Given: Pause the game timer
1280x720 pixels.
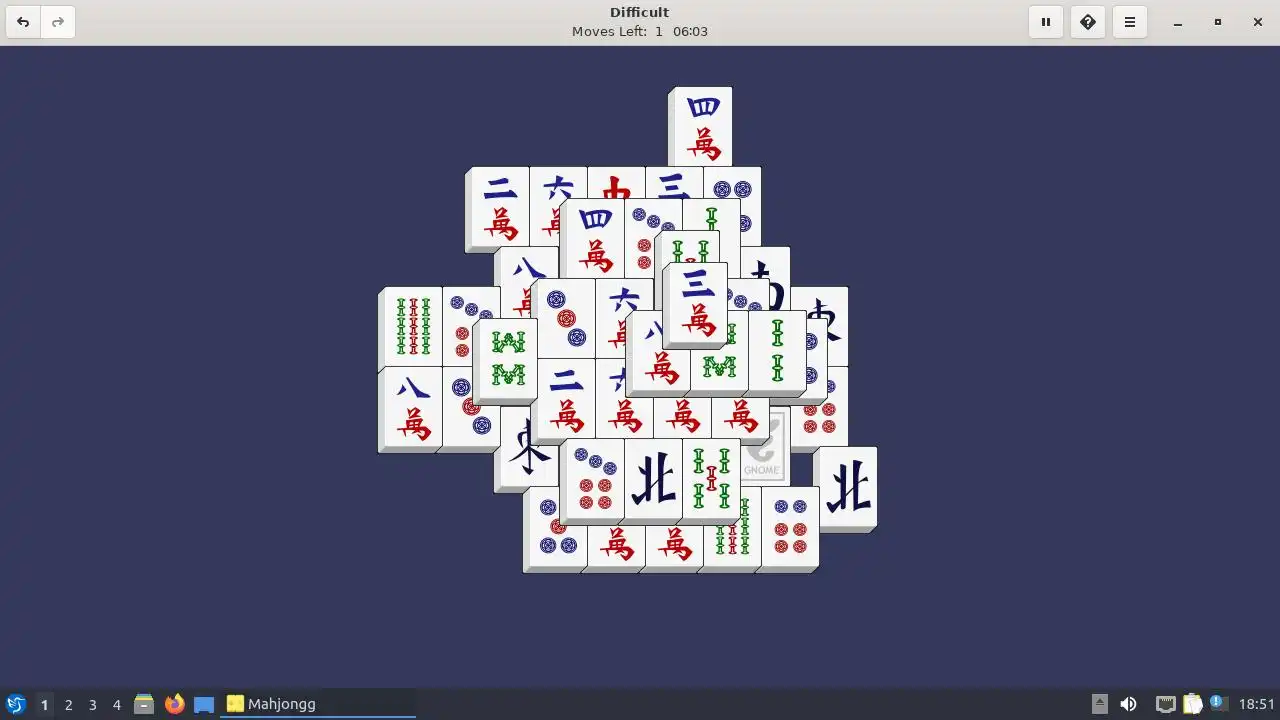Looking at the screenshot, I should click(x=1046, y=22).
